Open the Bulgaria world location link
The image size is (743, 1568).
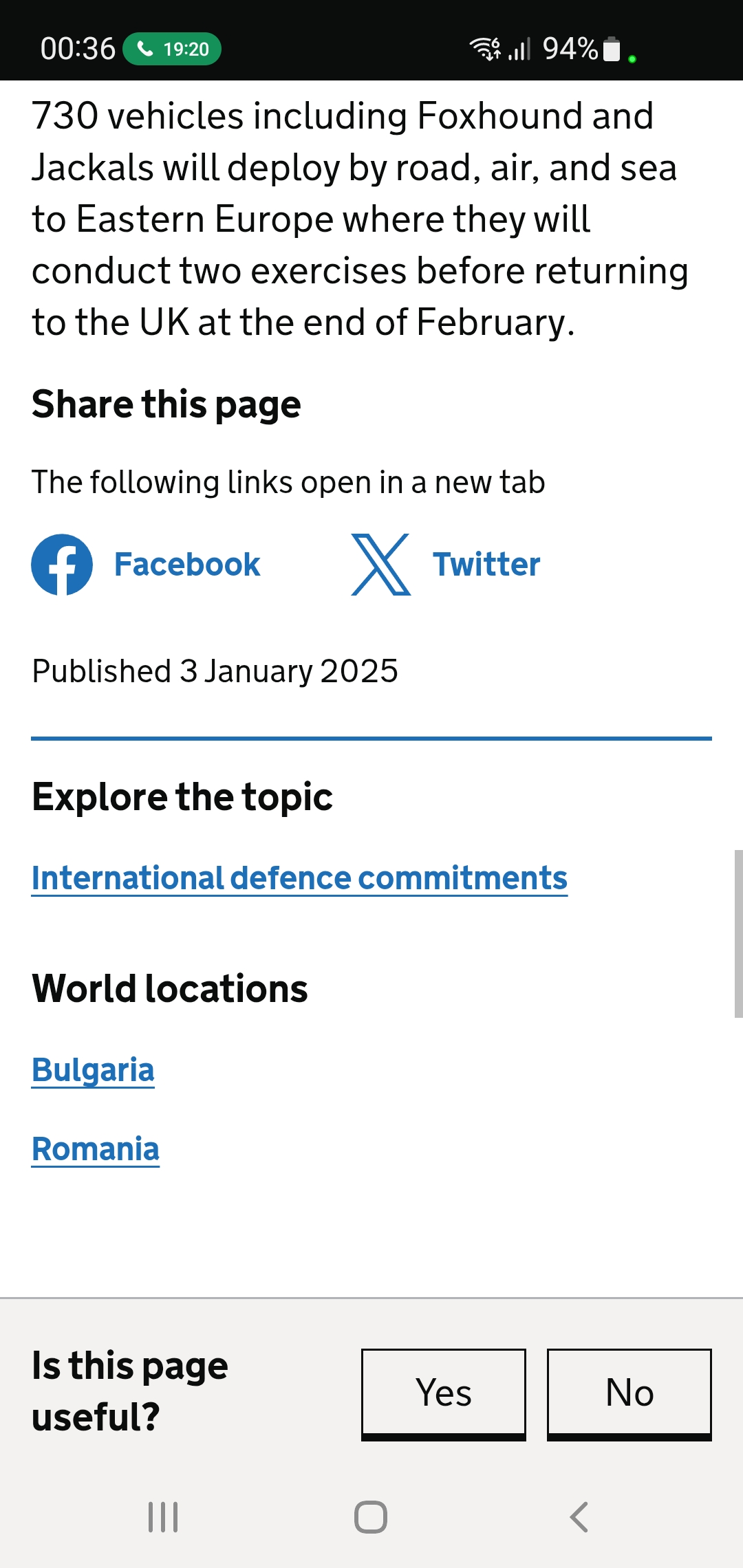pos(93,1070)
